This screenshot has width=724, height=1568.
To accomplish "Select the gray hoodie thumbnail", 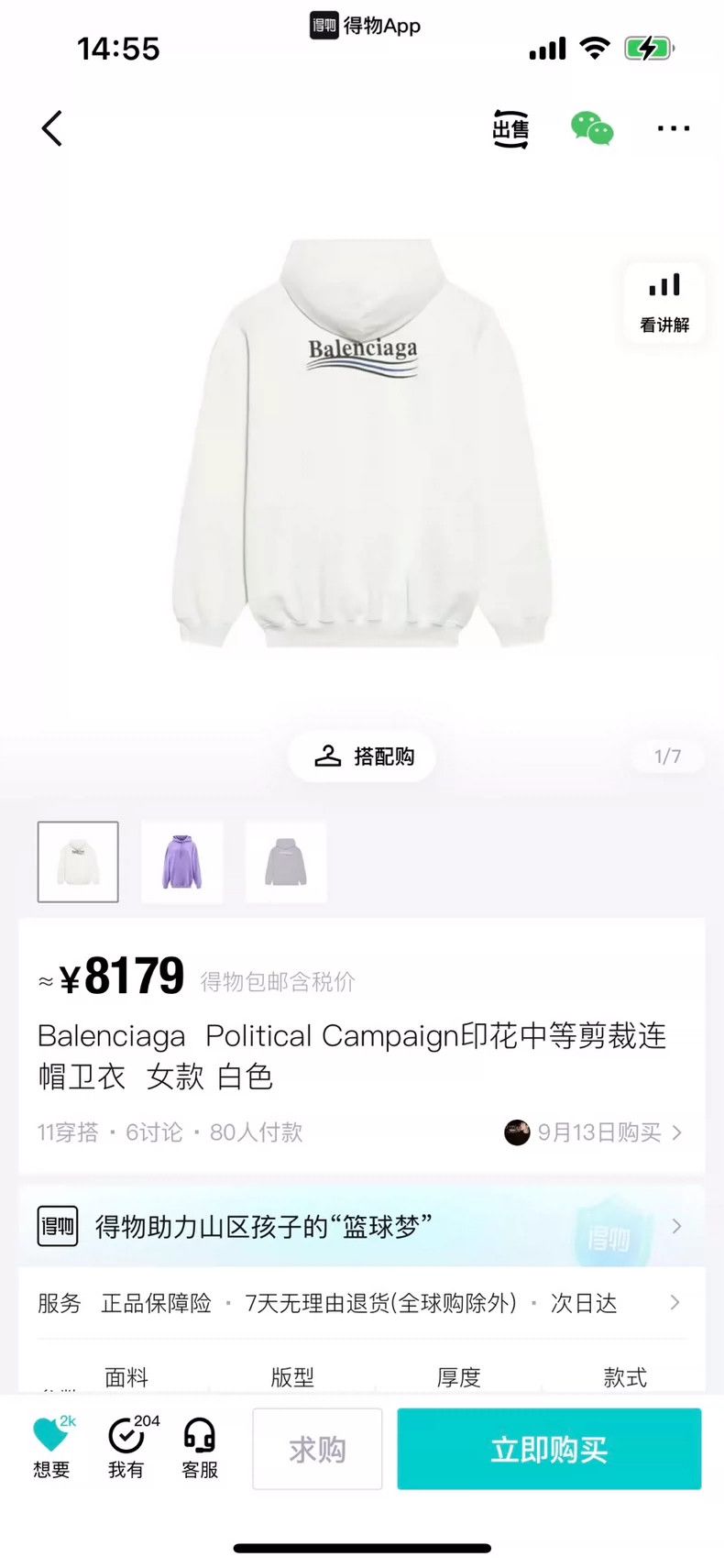I will (286, 862).
